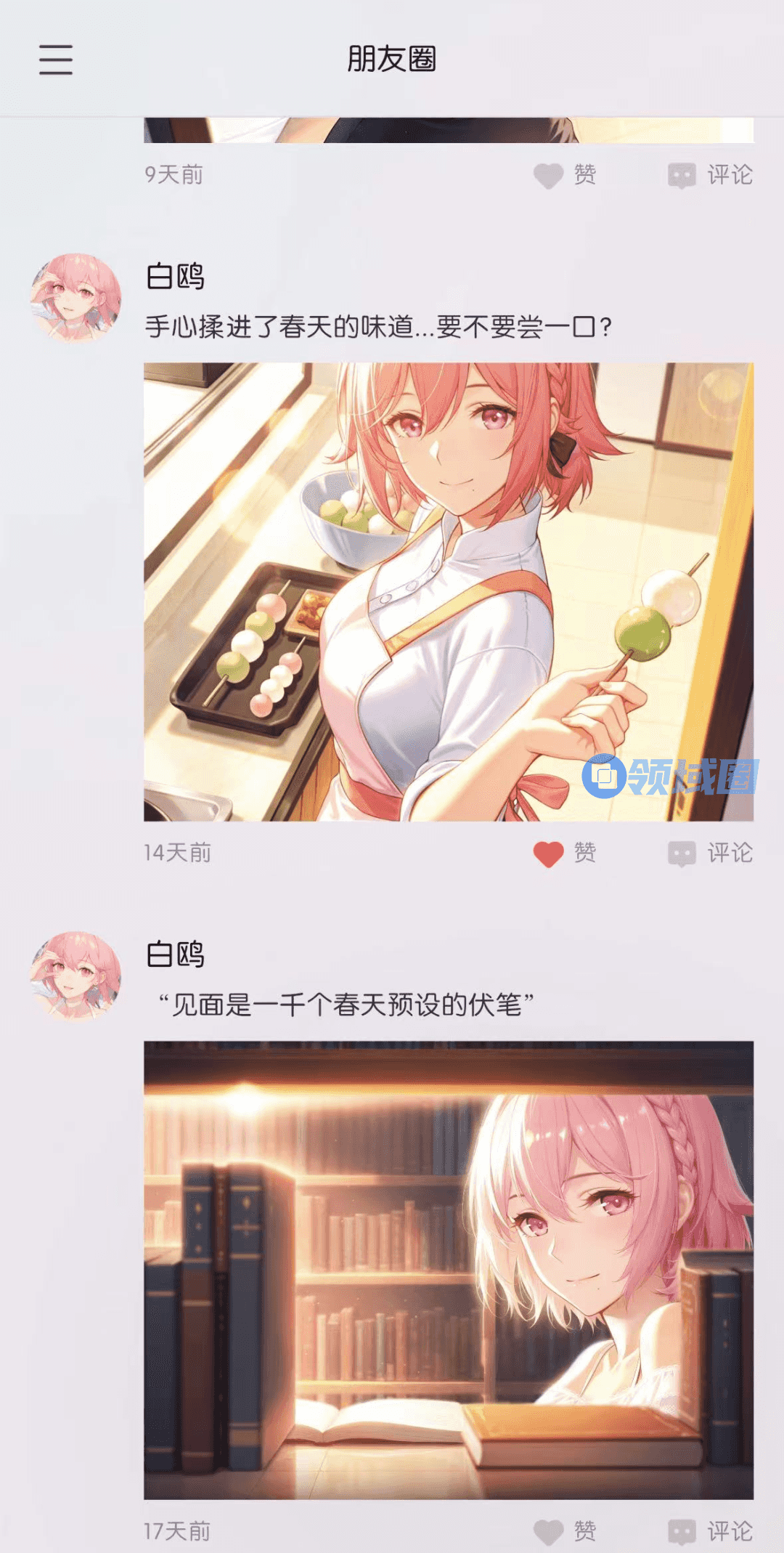Comment on the post from 9天前
Screen dimensions: 784x1553
point(710,175)
